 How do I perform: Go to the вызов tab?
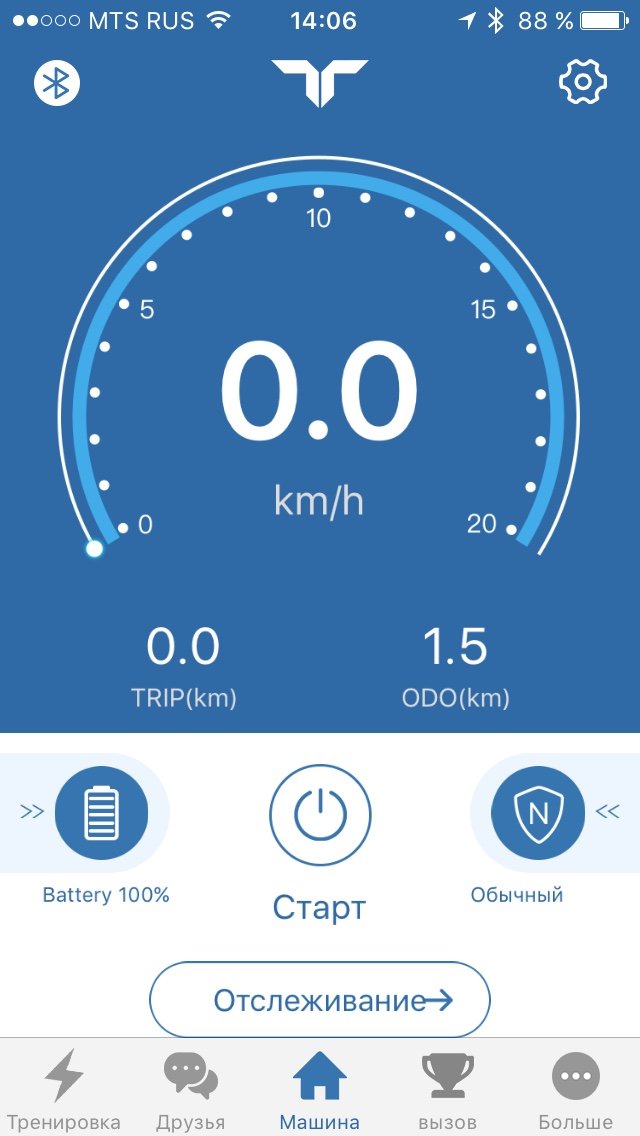pyautogui.click(x=447, y=1090)
